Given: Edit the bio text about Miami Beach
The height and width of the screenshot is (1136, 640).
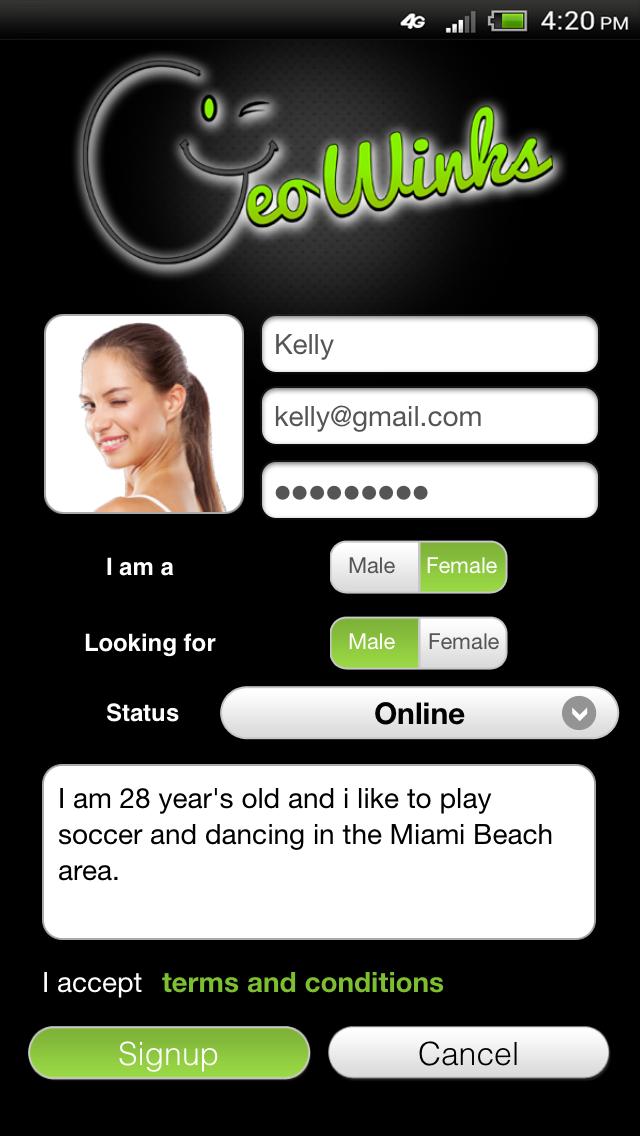Looking at the screenshot, I should click(318, 852).
